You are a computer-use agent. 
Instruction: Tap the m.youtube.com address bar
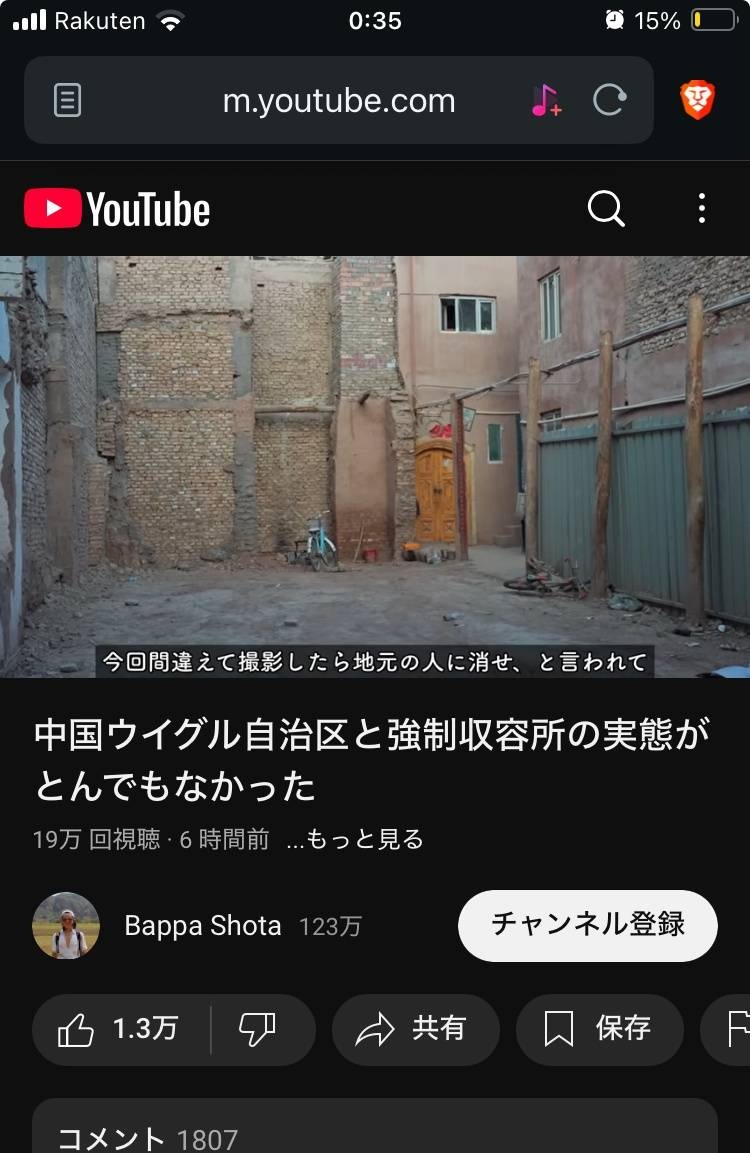coord(338,101)
